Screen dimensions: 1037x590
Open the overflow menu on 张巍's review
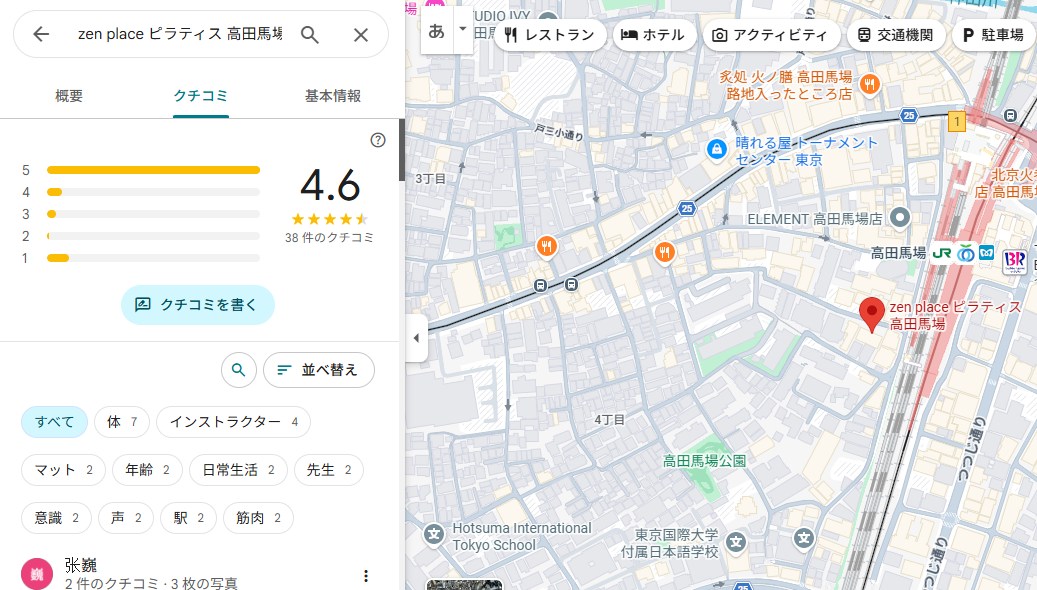366,575
